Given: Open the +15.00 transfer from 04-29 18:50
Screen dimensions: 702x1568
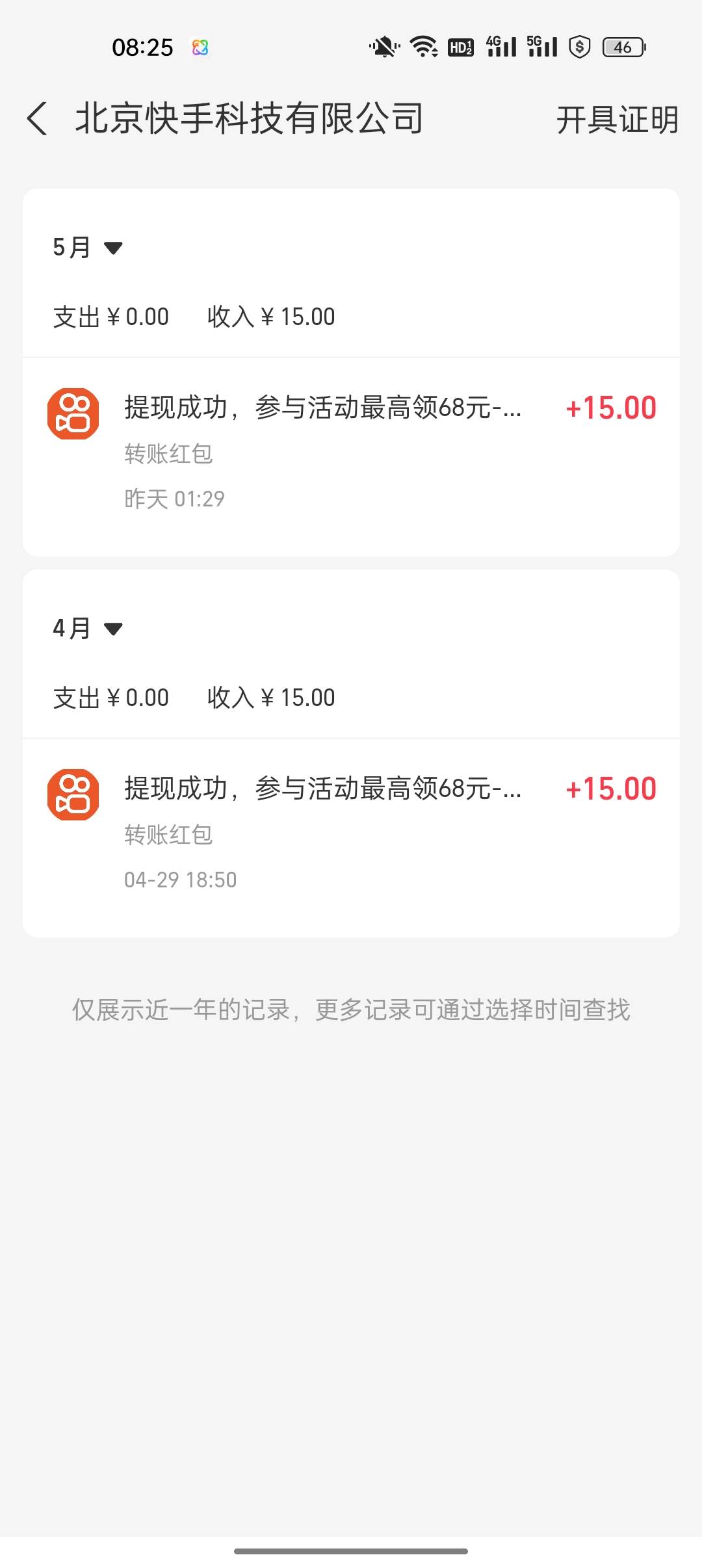Looking at the screenshot, I should click(351, 838).
